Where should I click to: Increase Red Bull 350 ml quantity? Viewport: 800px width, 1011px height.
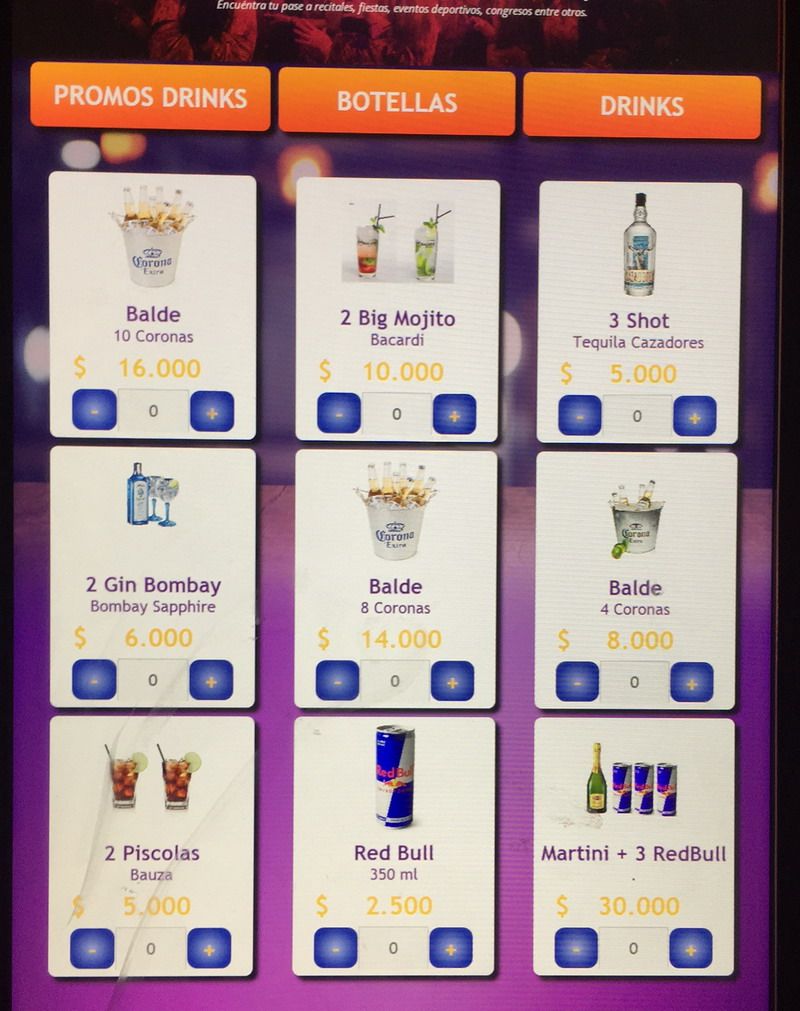[451, 948]
